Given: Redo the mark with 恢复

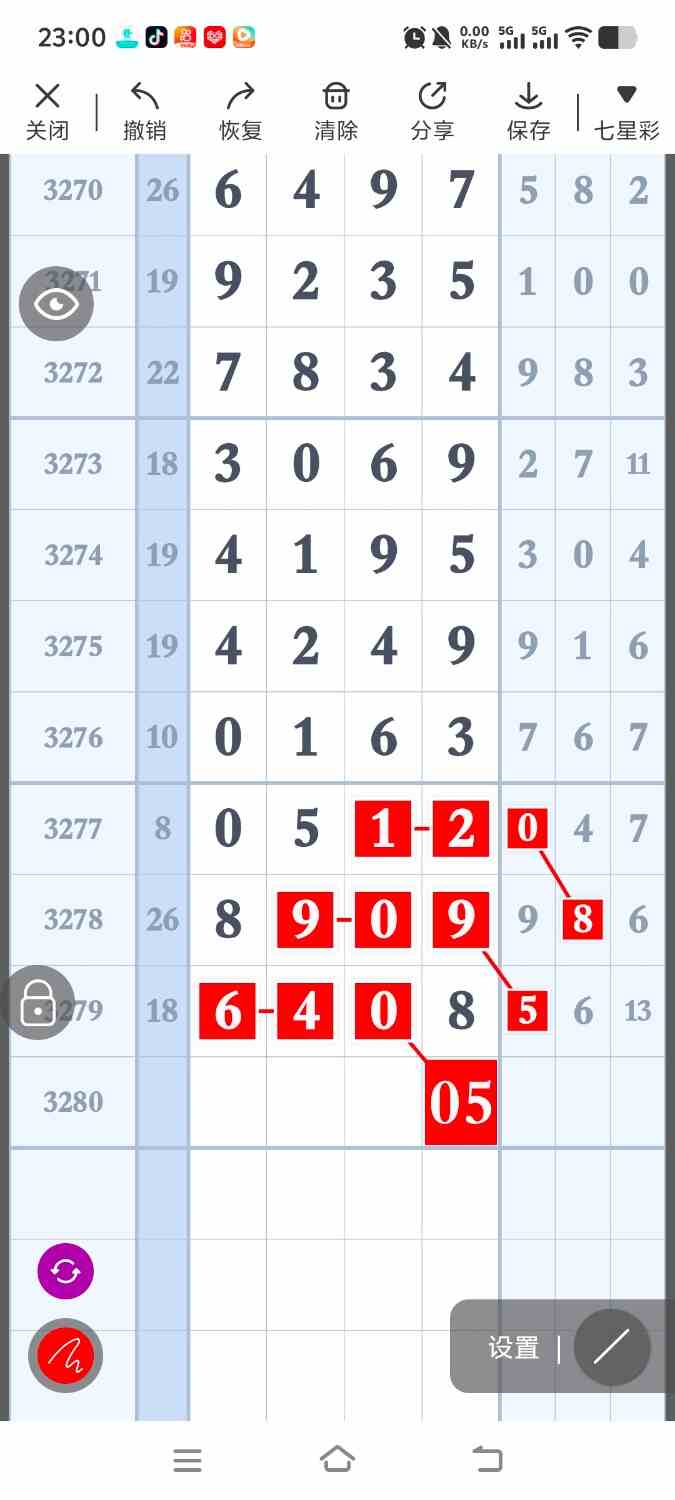Looking at the screenshot, I should [x=240, y=111].
